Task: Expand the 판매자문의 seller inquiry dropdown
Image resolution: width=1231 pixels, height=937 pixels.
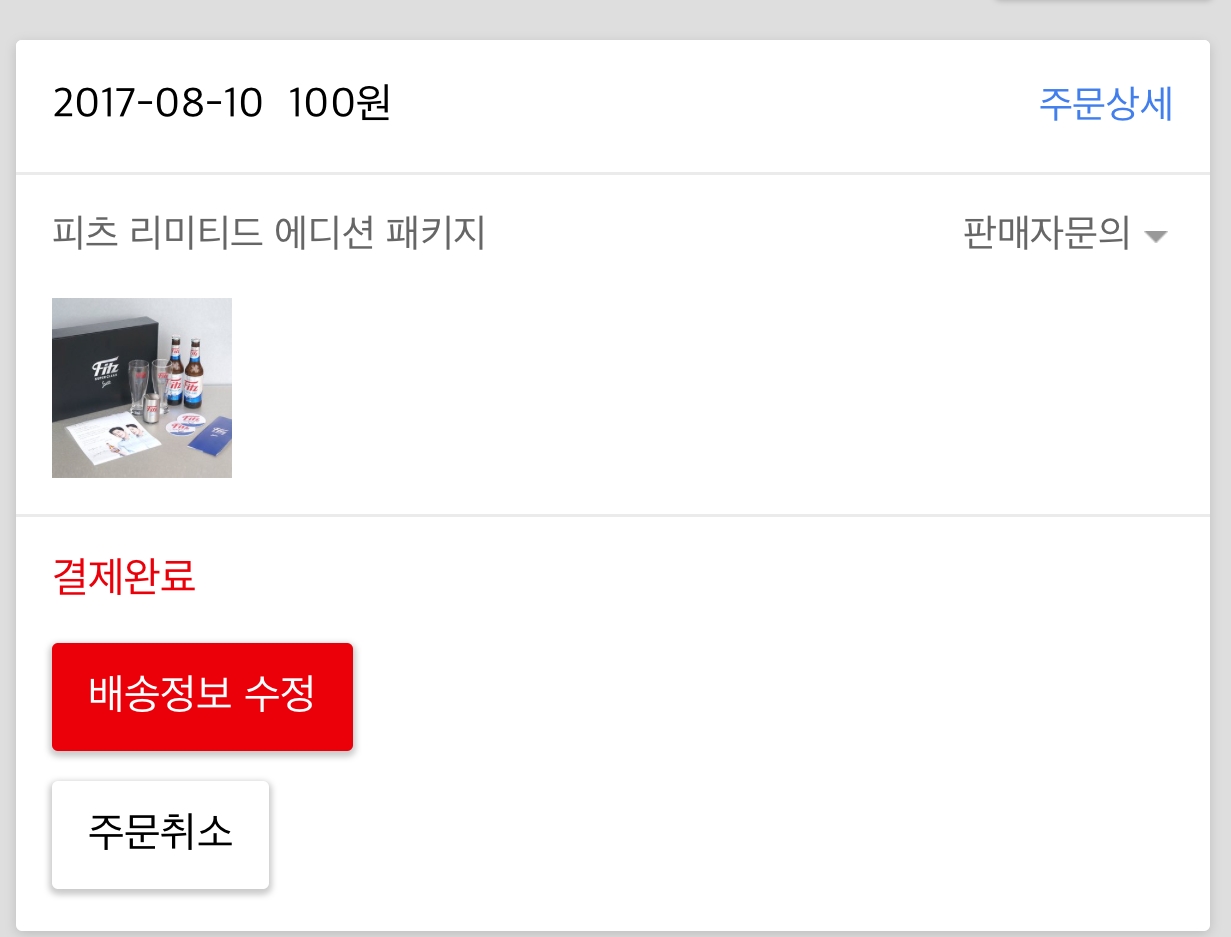Action: coord(1065,235)
